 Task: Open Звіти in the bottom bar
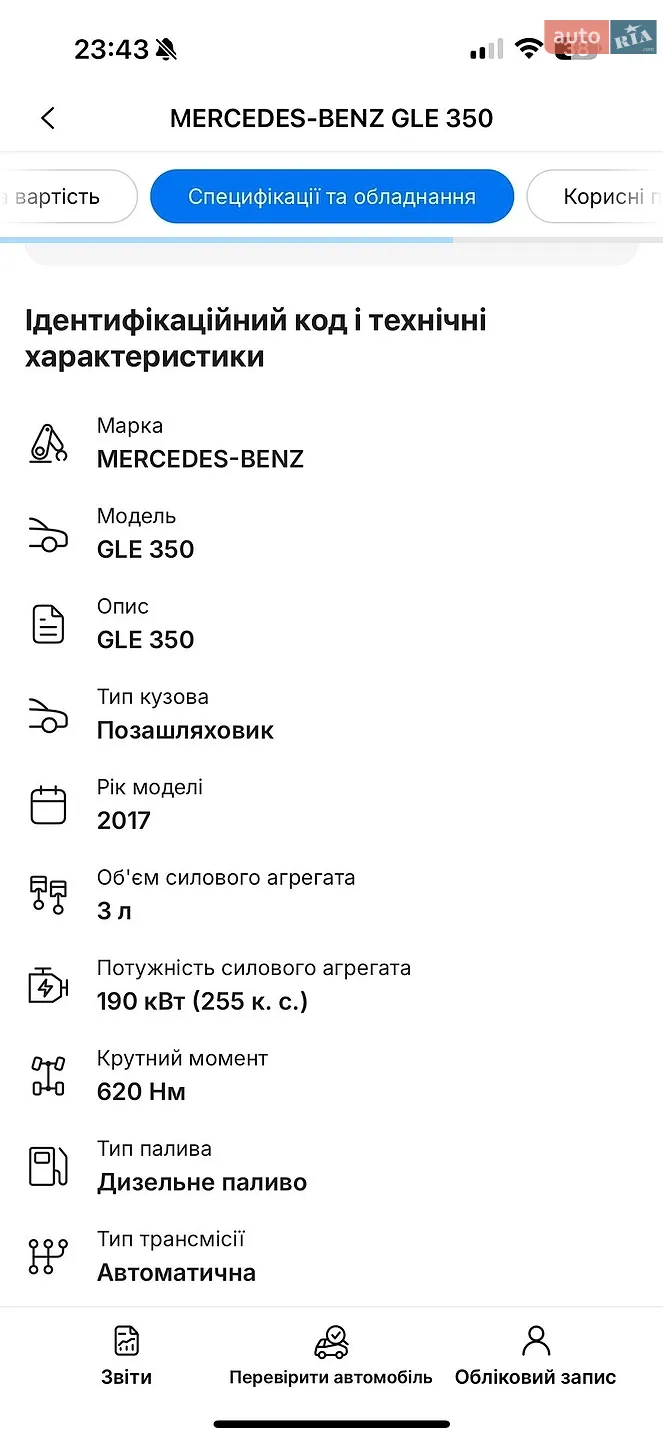[126, 1356]
